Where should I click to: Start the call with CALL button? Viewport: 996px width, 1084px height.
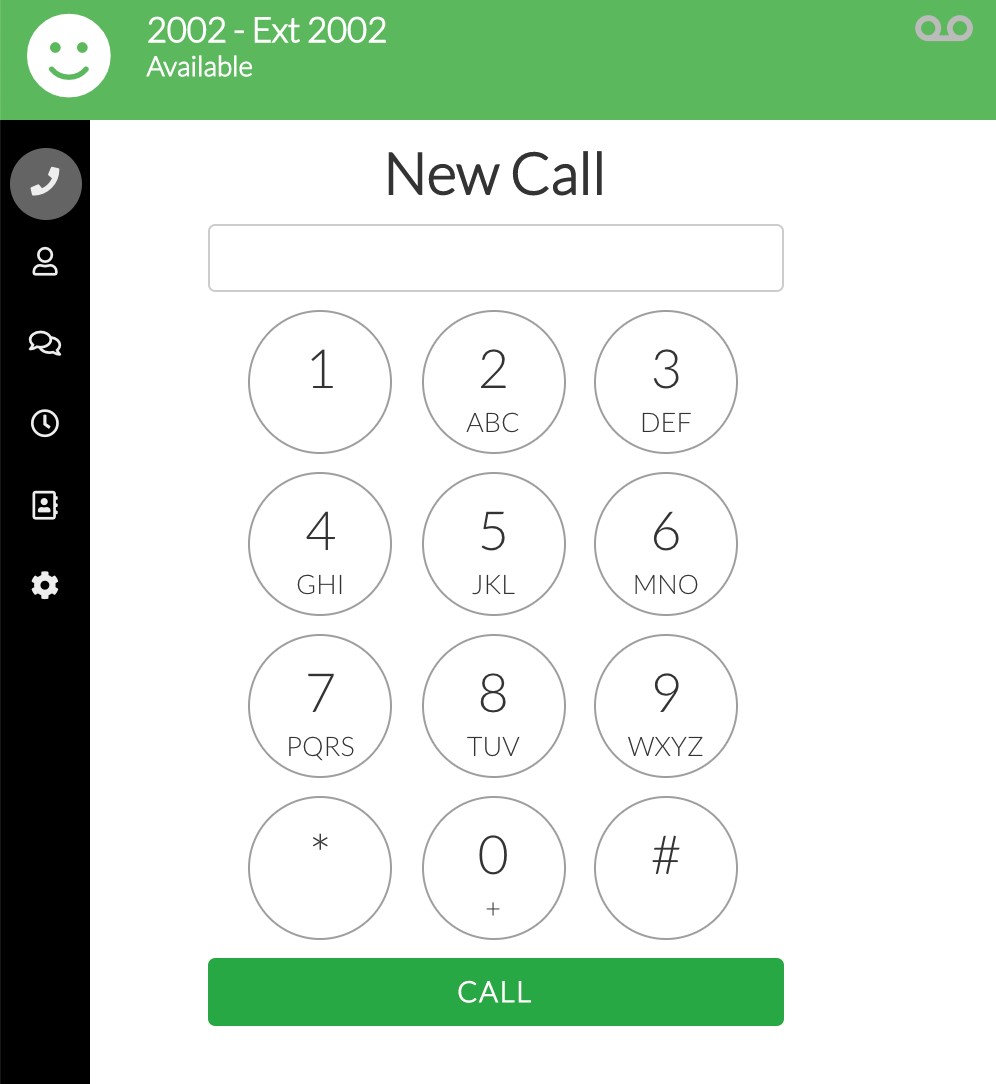click(495, 992)
